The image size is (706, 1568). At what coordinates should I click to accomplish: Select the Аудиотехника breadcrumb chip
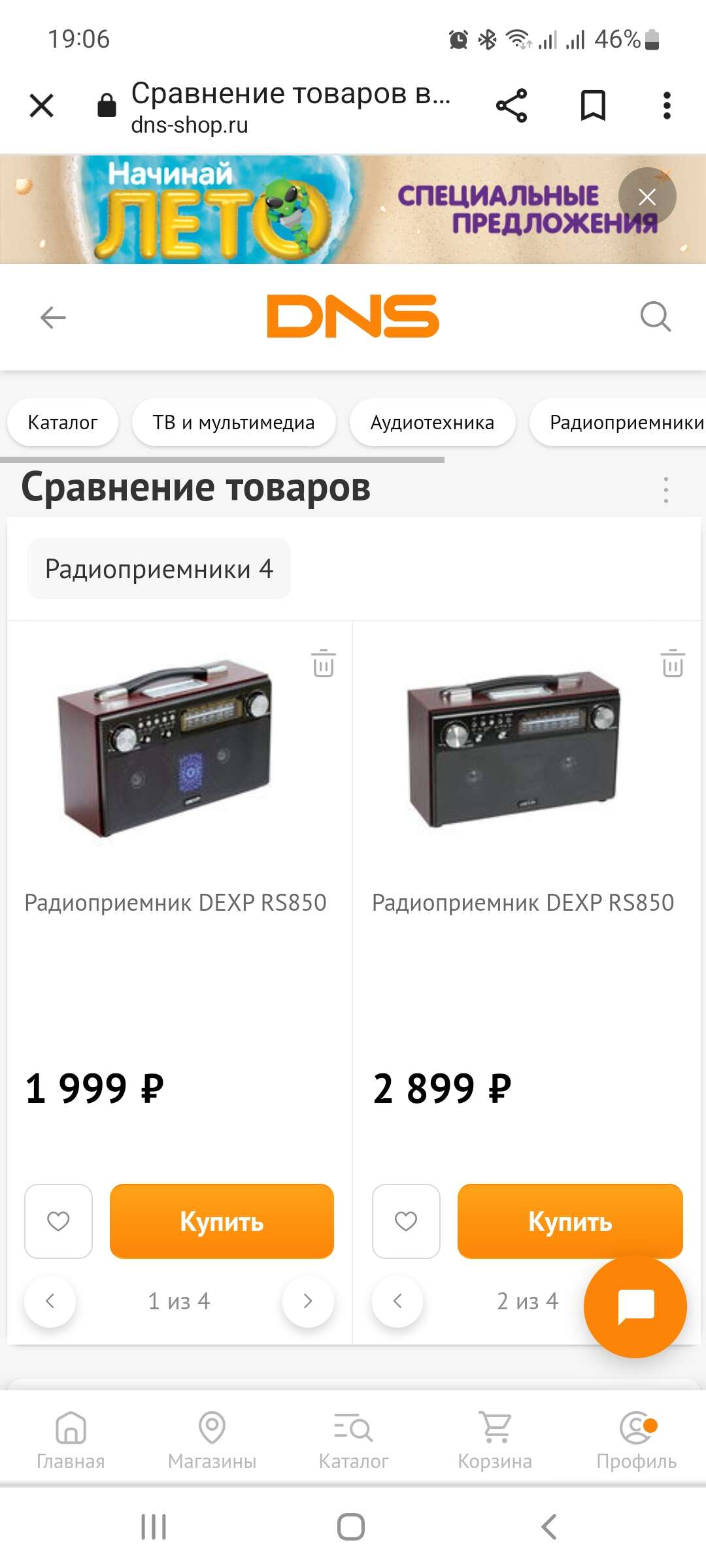click(432, 423)
